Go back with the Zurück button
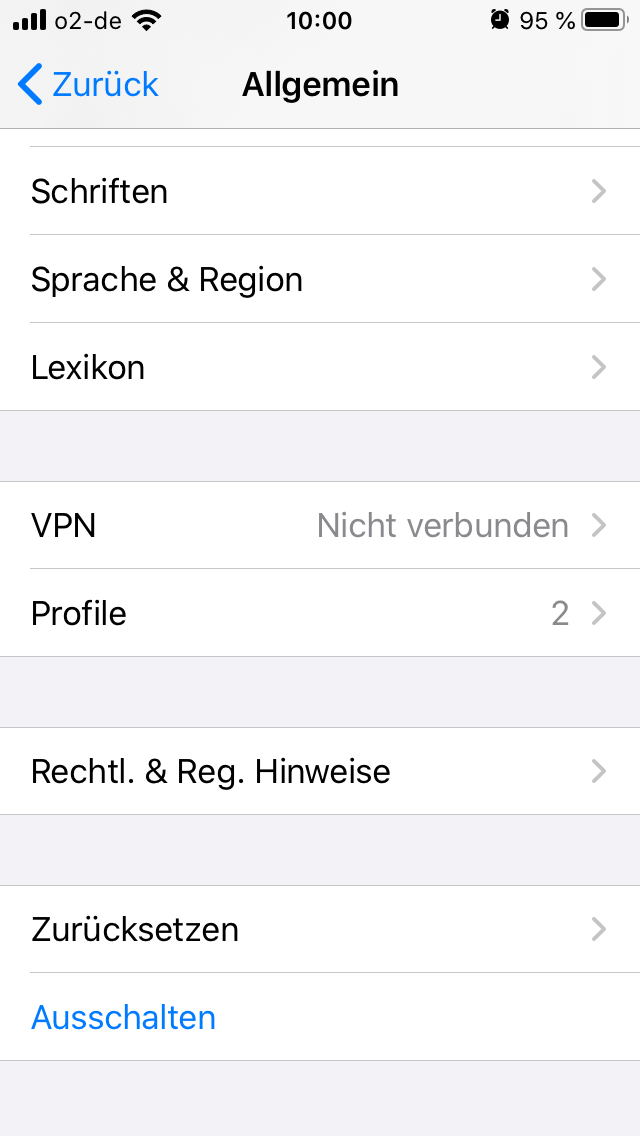 [88, 85]
